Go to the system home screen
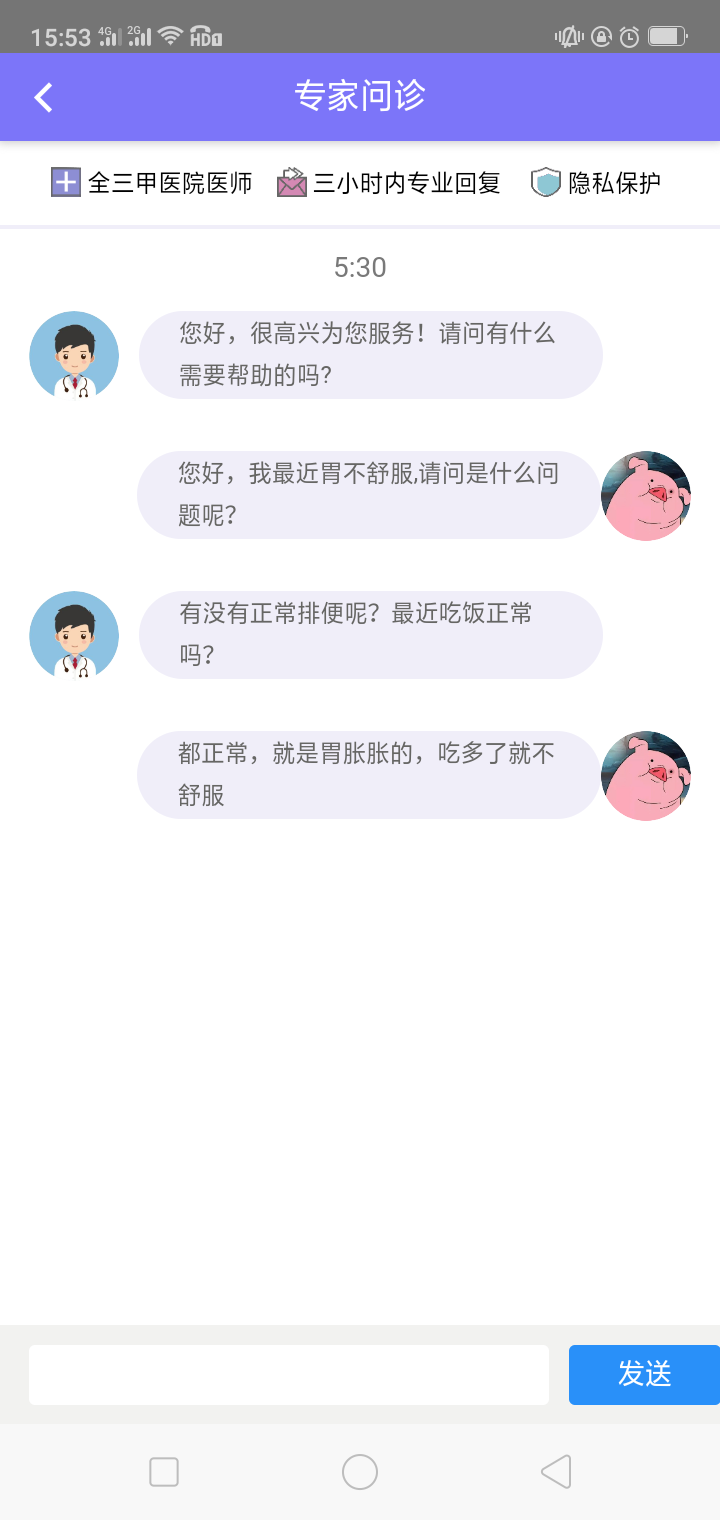The height and width of the screenshot is (1520, 720). (x=360, y=1472)
